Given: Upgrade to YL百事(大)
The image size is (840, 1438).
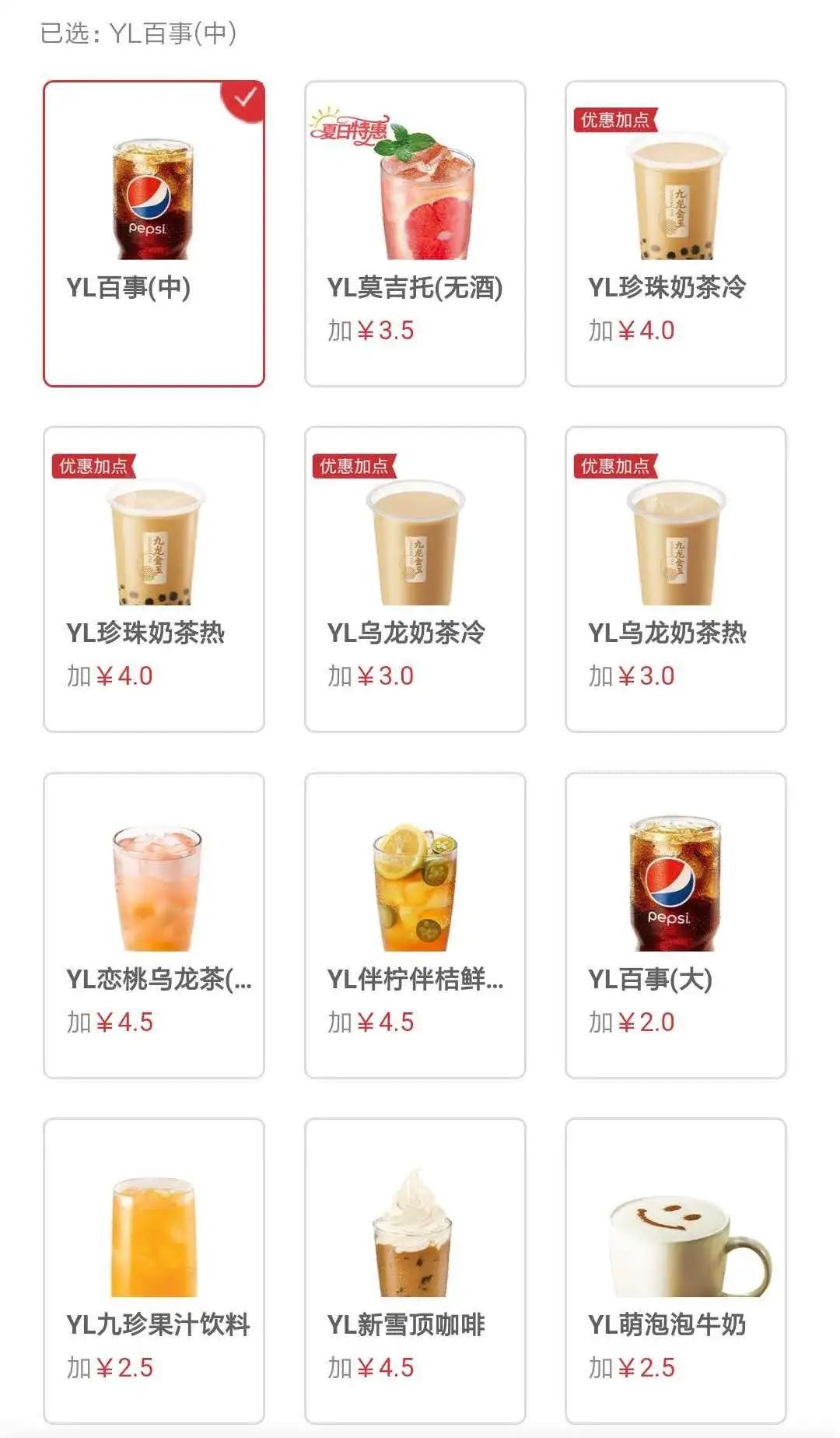Looking at the screenshot, I should click(x=676, y=925).
